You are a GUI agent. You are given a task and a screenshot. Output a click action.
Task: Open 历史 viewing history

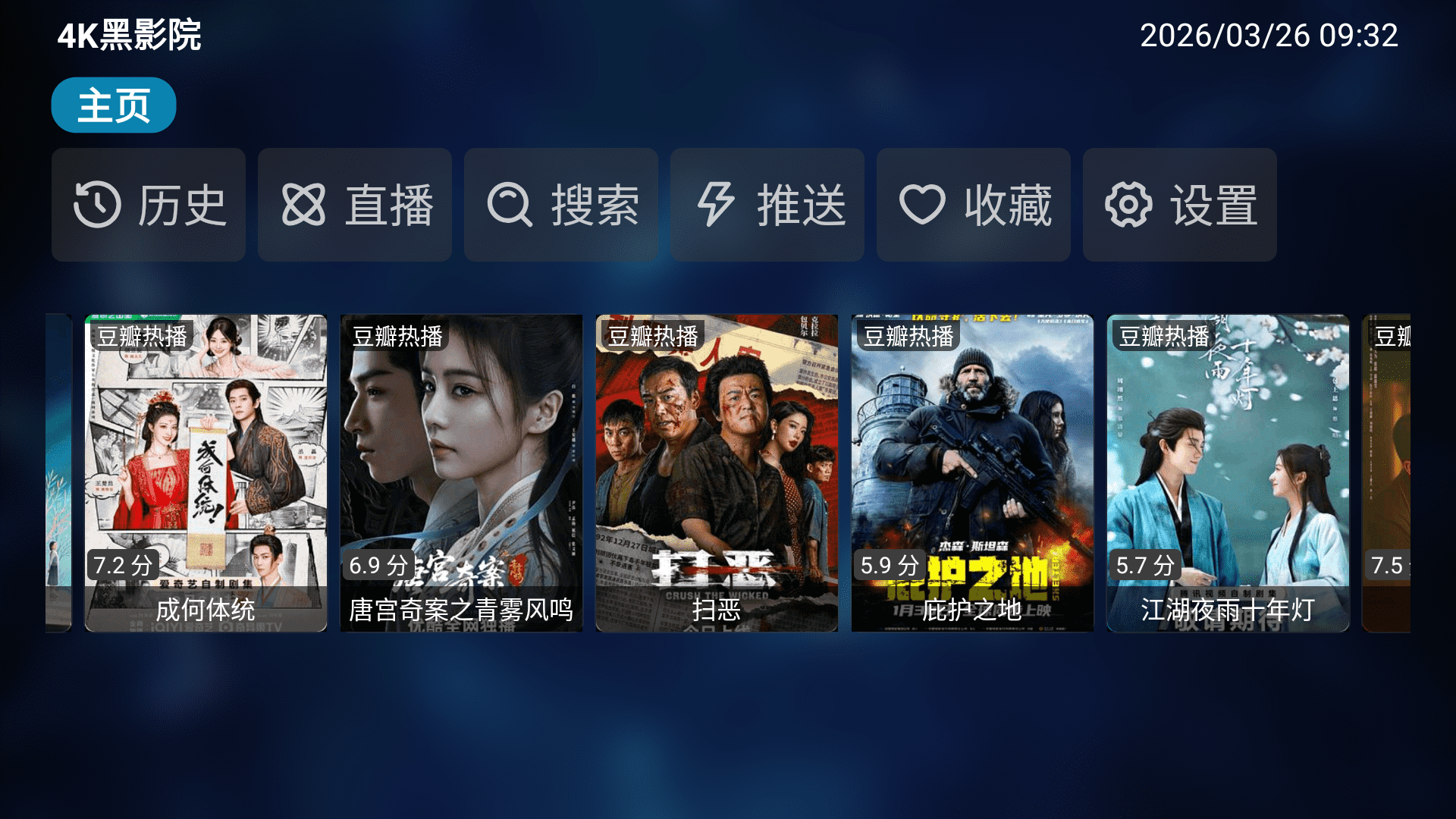point(149,205)
